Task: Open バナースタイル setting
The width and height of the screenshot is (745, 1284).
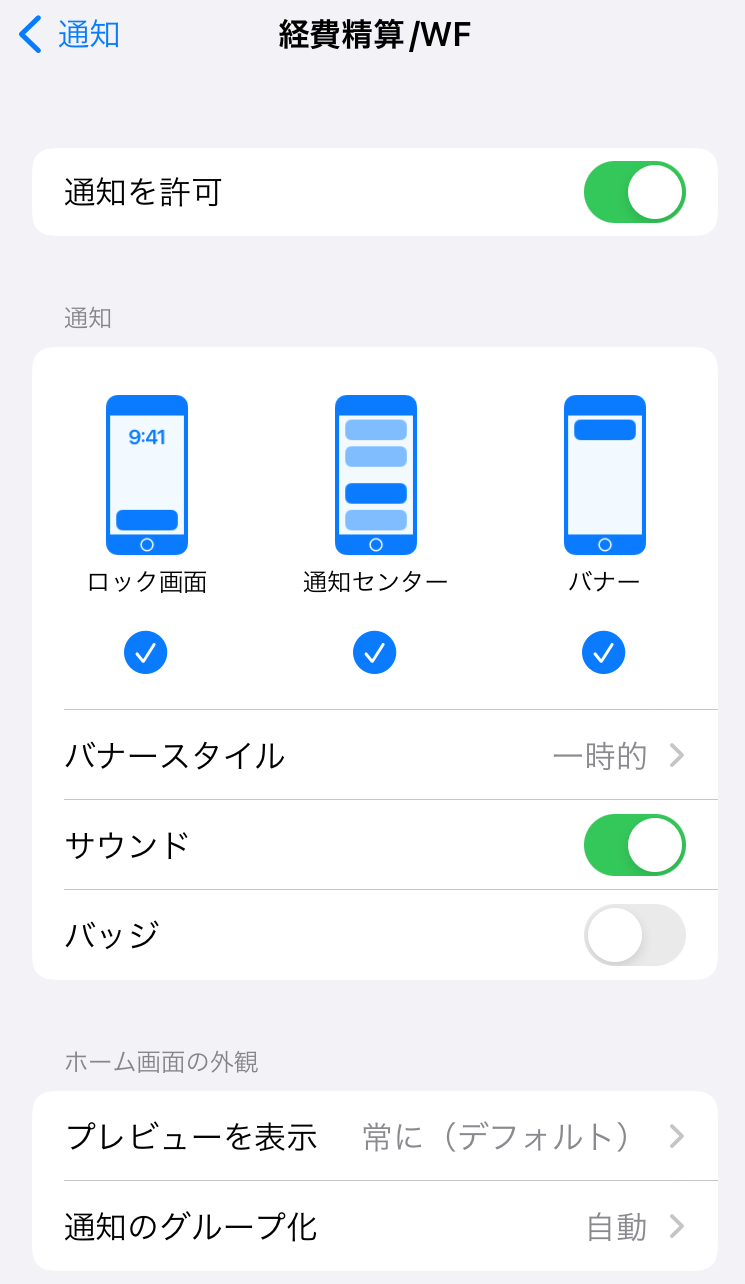Action: click(x=375, y=755)
